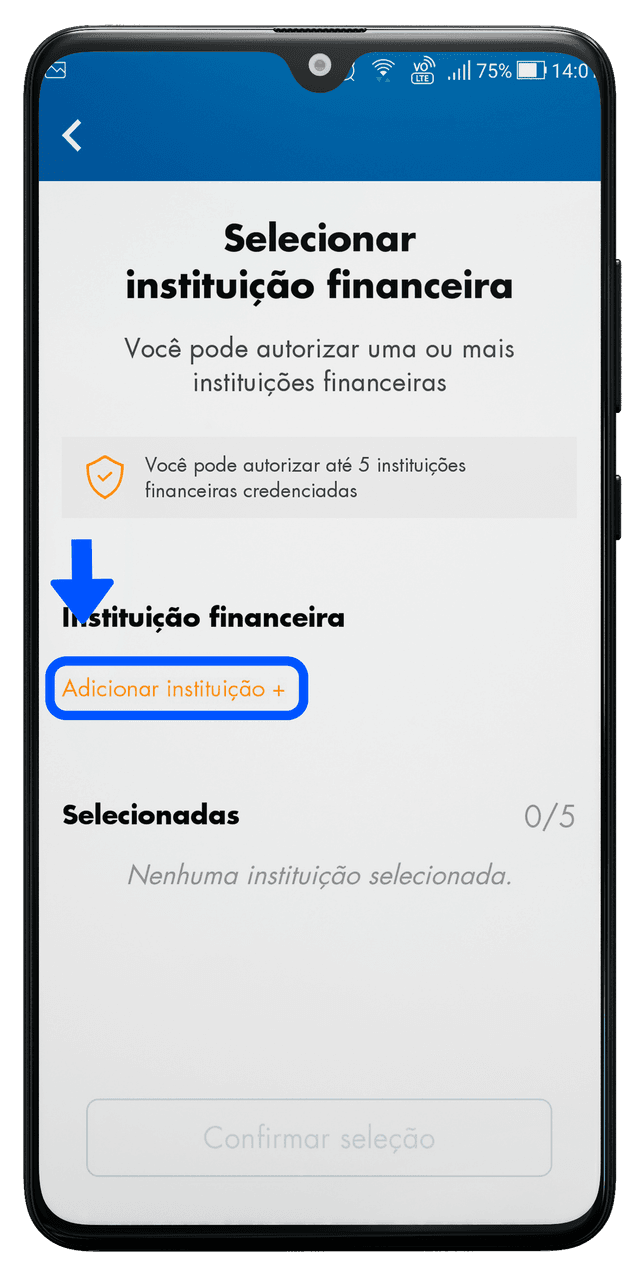Tap the Confirmar seleção button
Screen dimensions: 640x1272
click(x=319, y=1138)
